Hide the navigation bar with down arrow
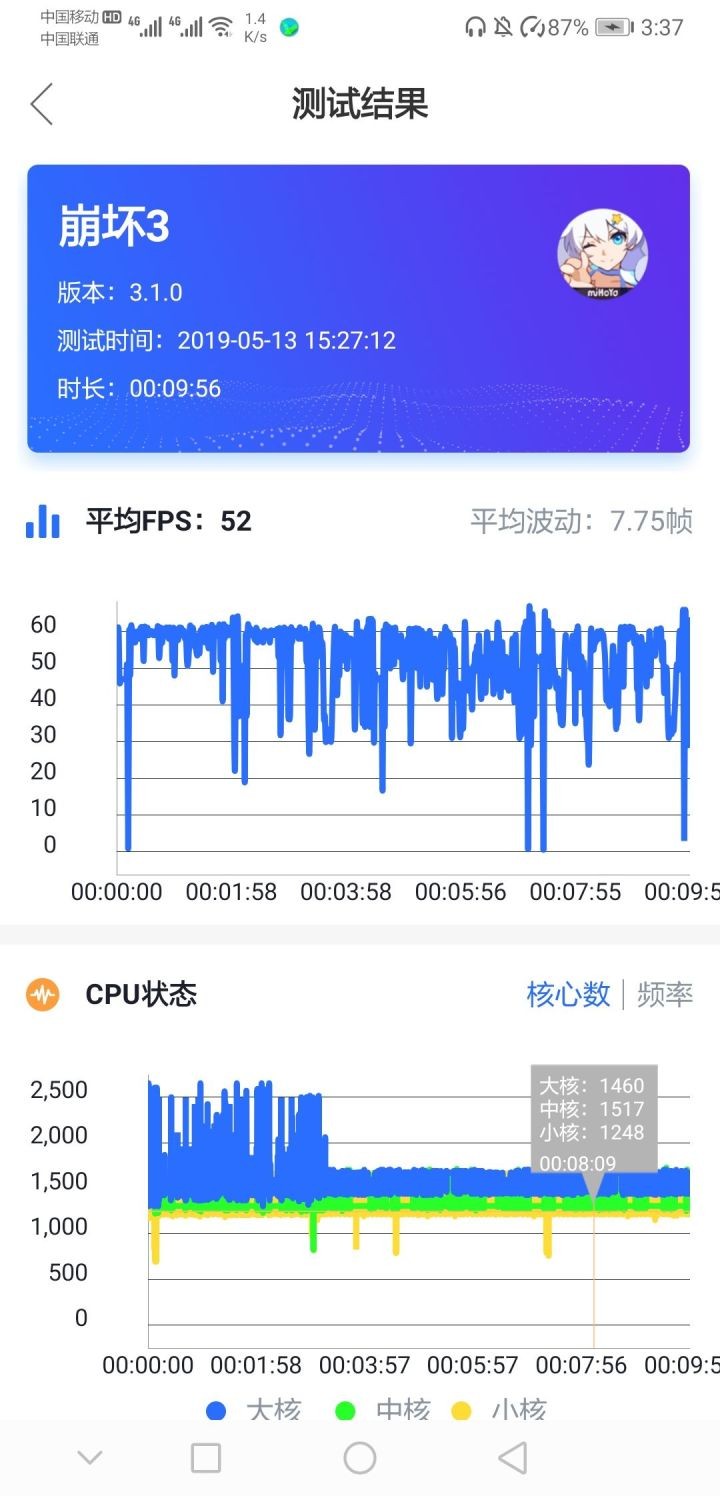The image size is (720, 1496). 90,1458
